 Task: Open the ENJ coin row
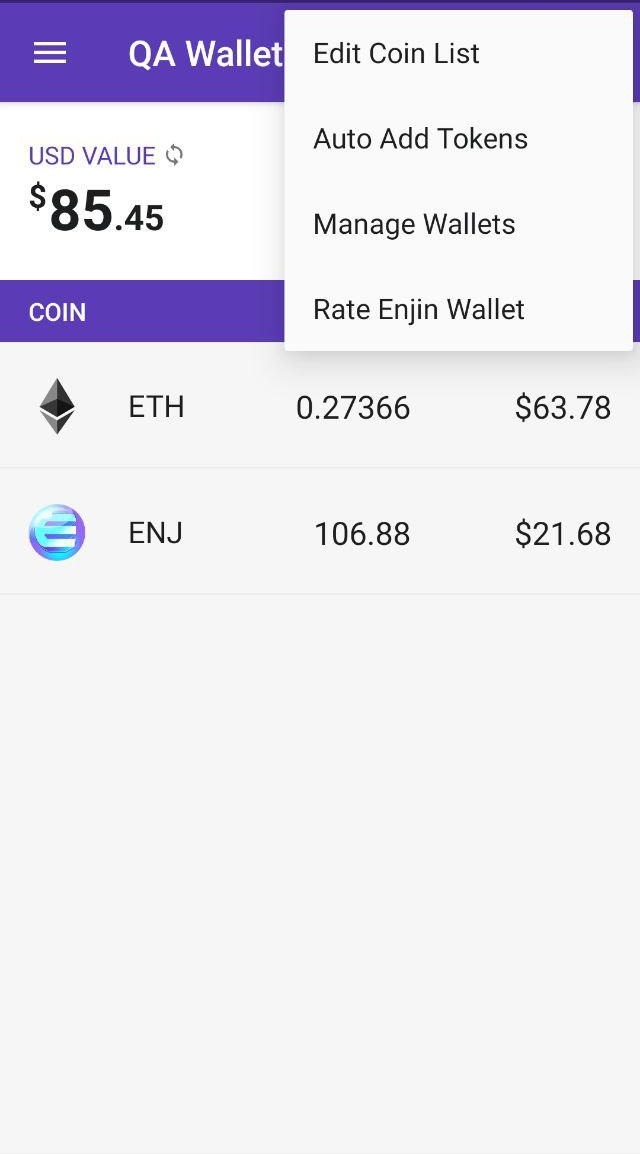click(x=320, y=532)
